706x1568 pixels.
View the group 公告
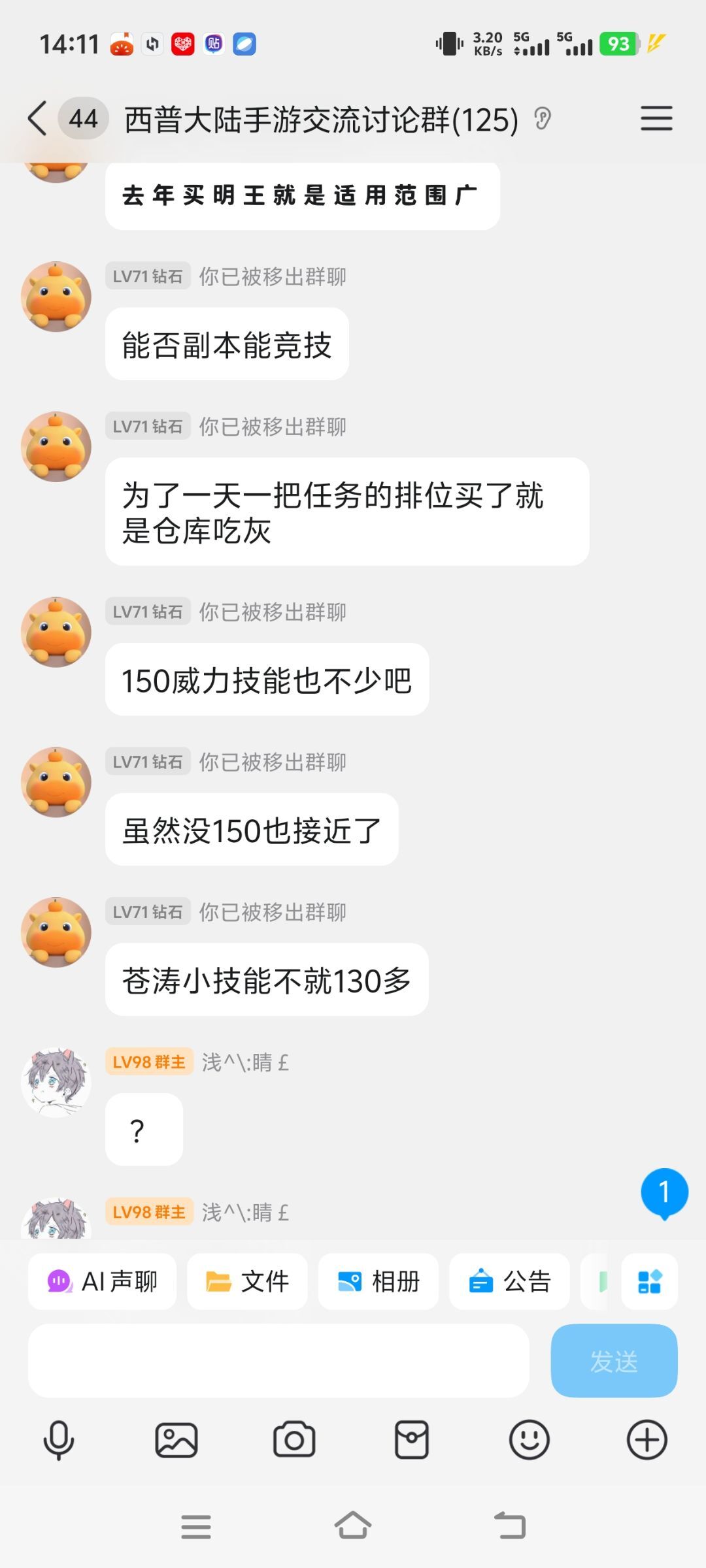tap(509, 1281)
